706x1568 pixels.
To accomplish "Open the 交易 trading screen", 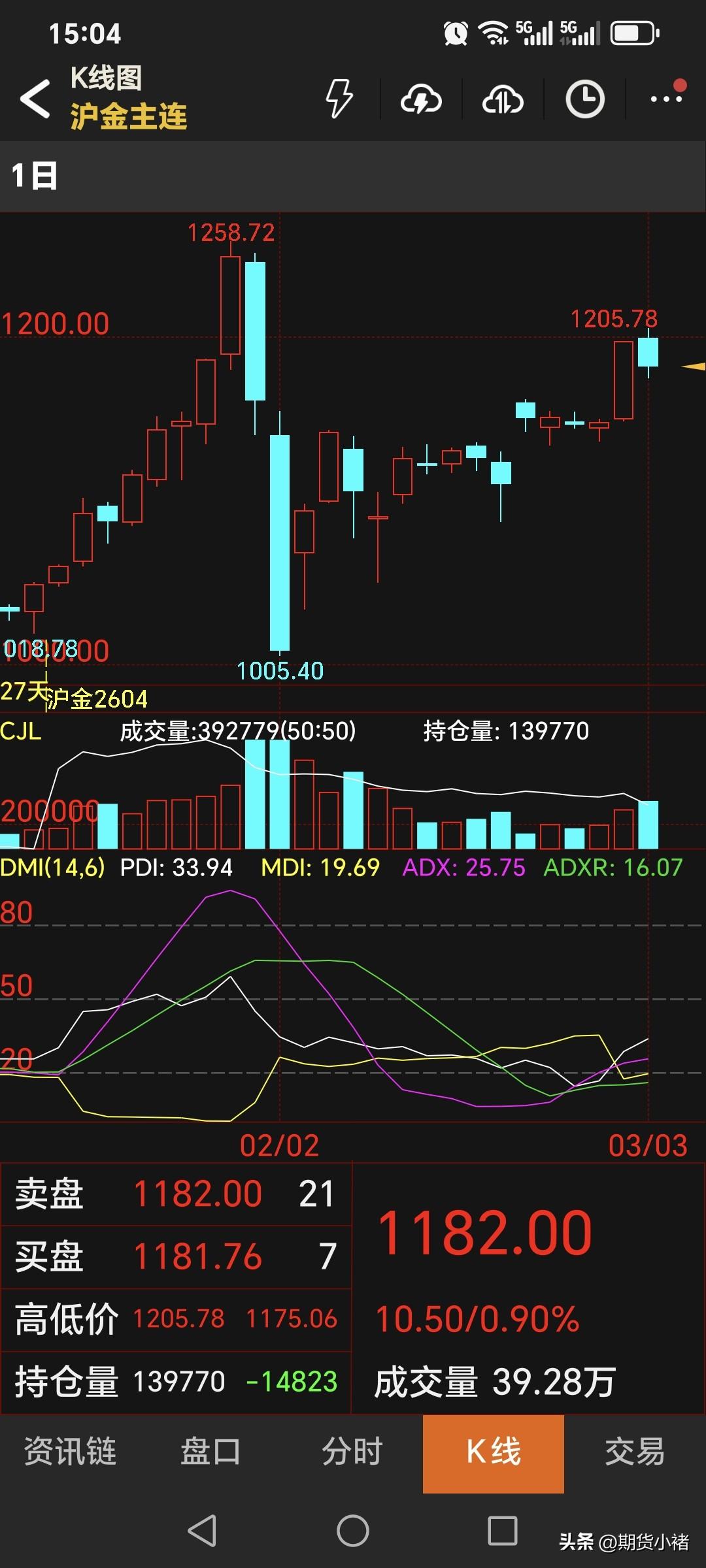I will [634, 1450].
